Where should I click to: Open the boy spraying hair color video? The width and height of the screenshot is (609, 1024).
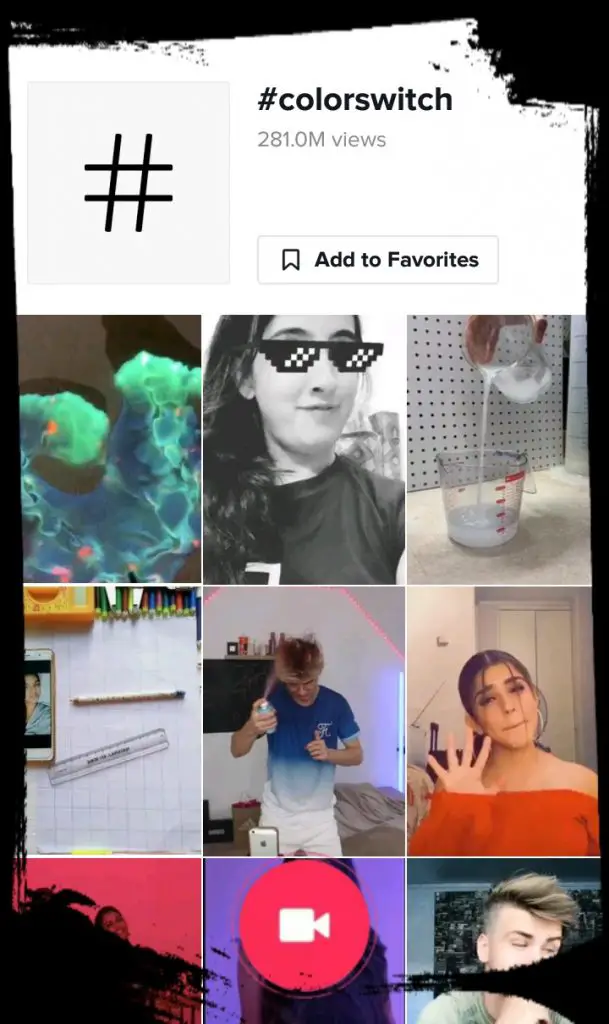pyautogui.click(x=304, y=721)
